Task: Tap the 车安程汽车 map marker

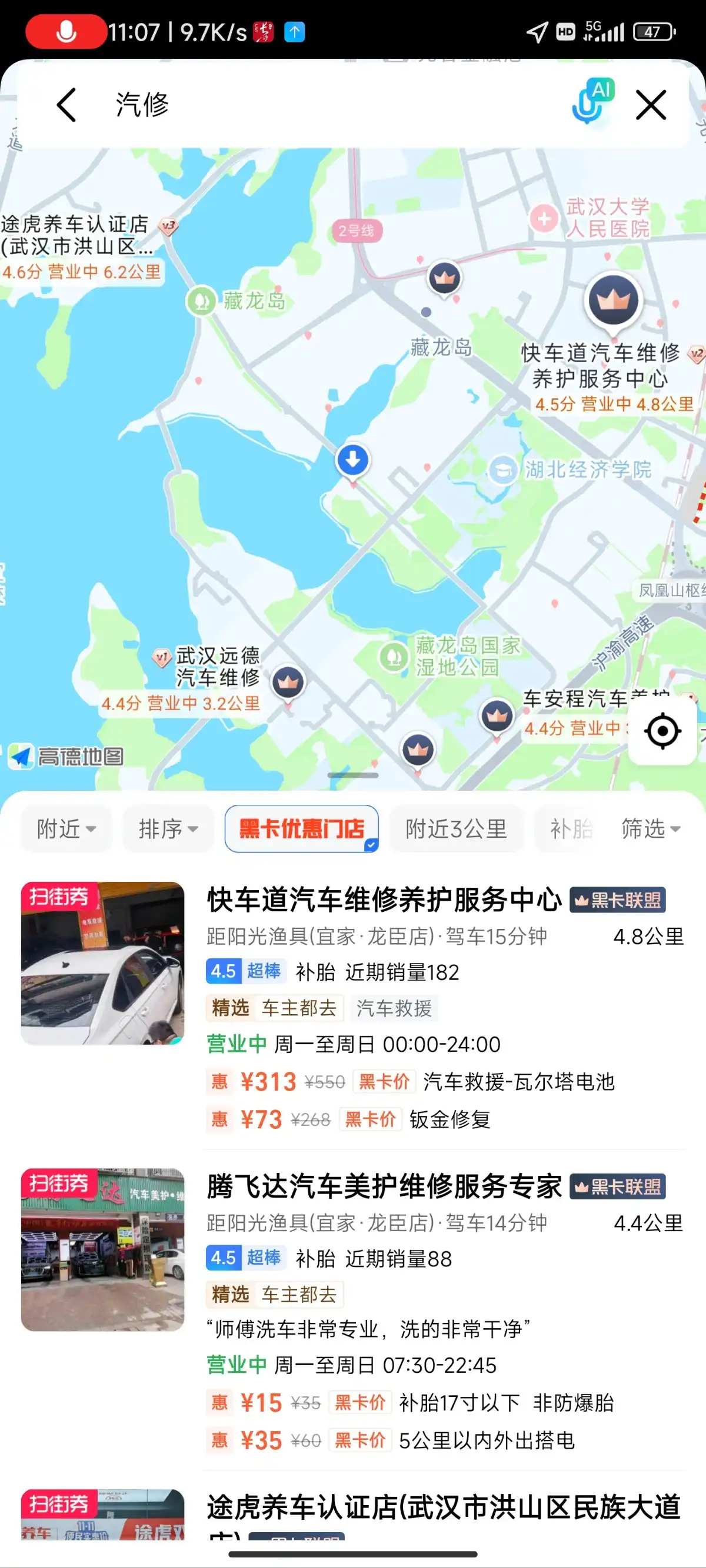Action: (x=497, y=716)
